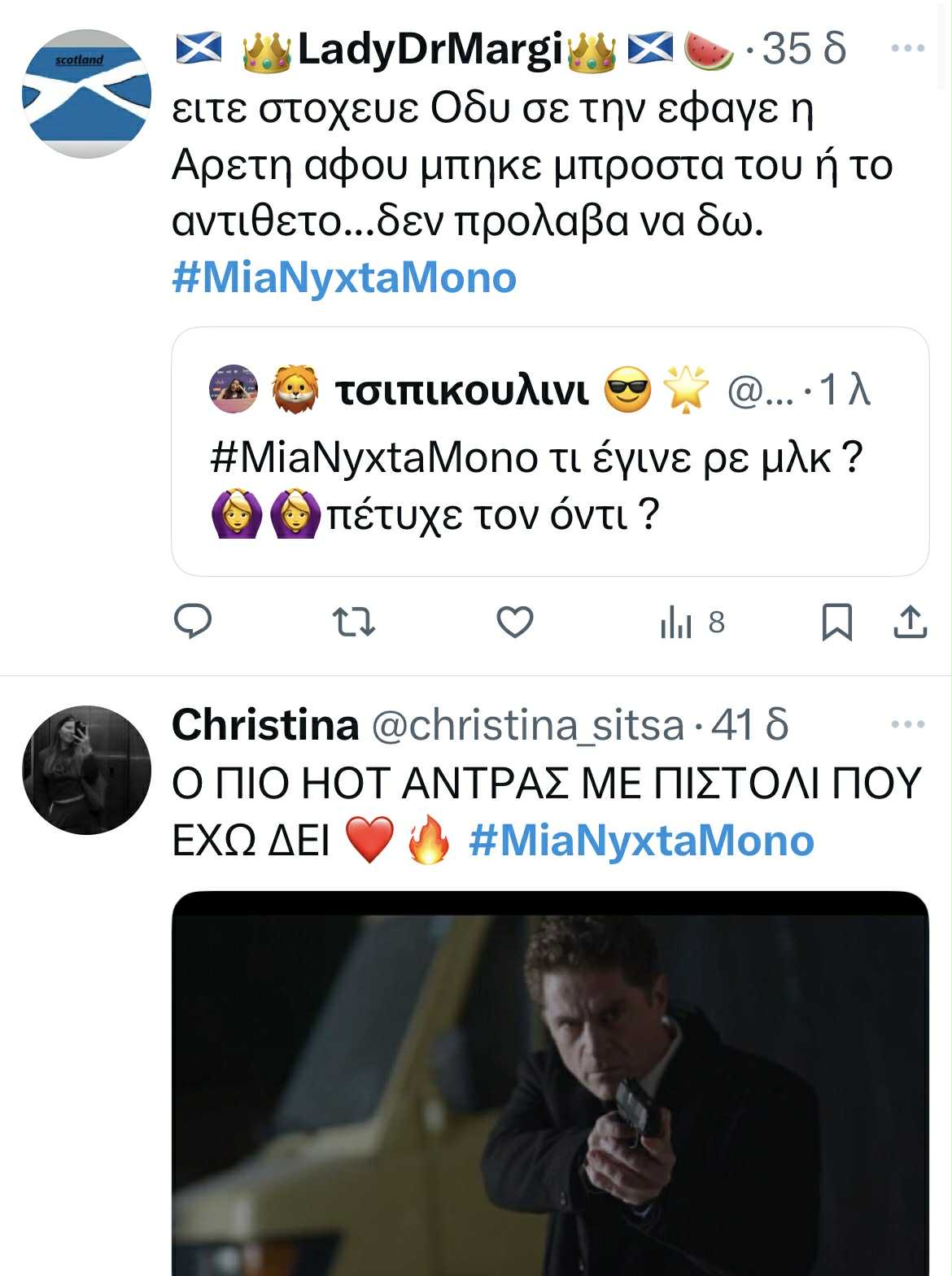Open @christina_sitsa profile handle

coord(527,725)
